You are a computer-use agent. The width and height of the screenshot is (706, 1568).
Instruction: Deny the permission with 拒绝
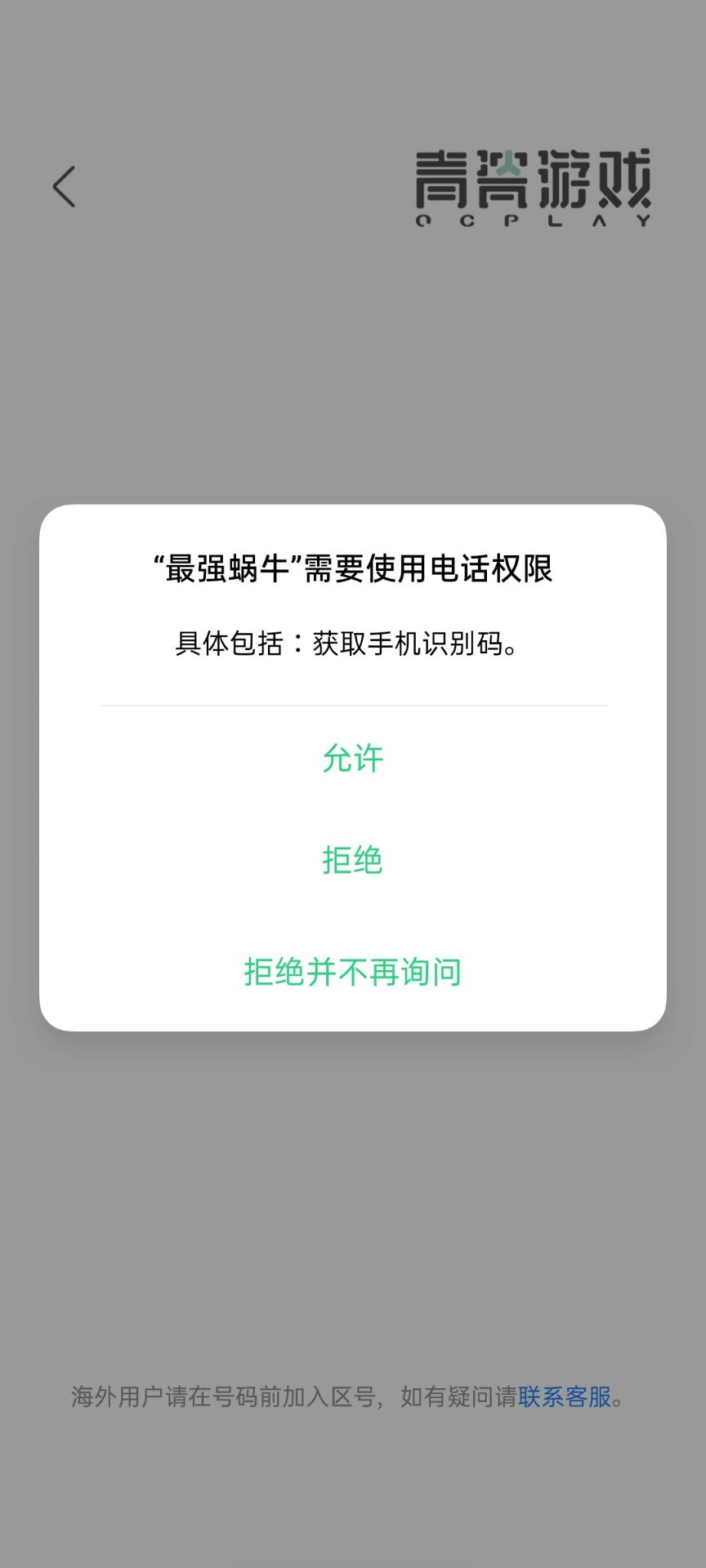coord(352,860)
